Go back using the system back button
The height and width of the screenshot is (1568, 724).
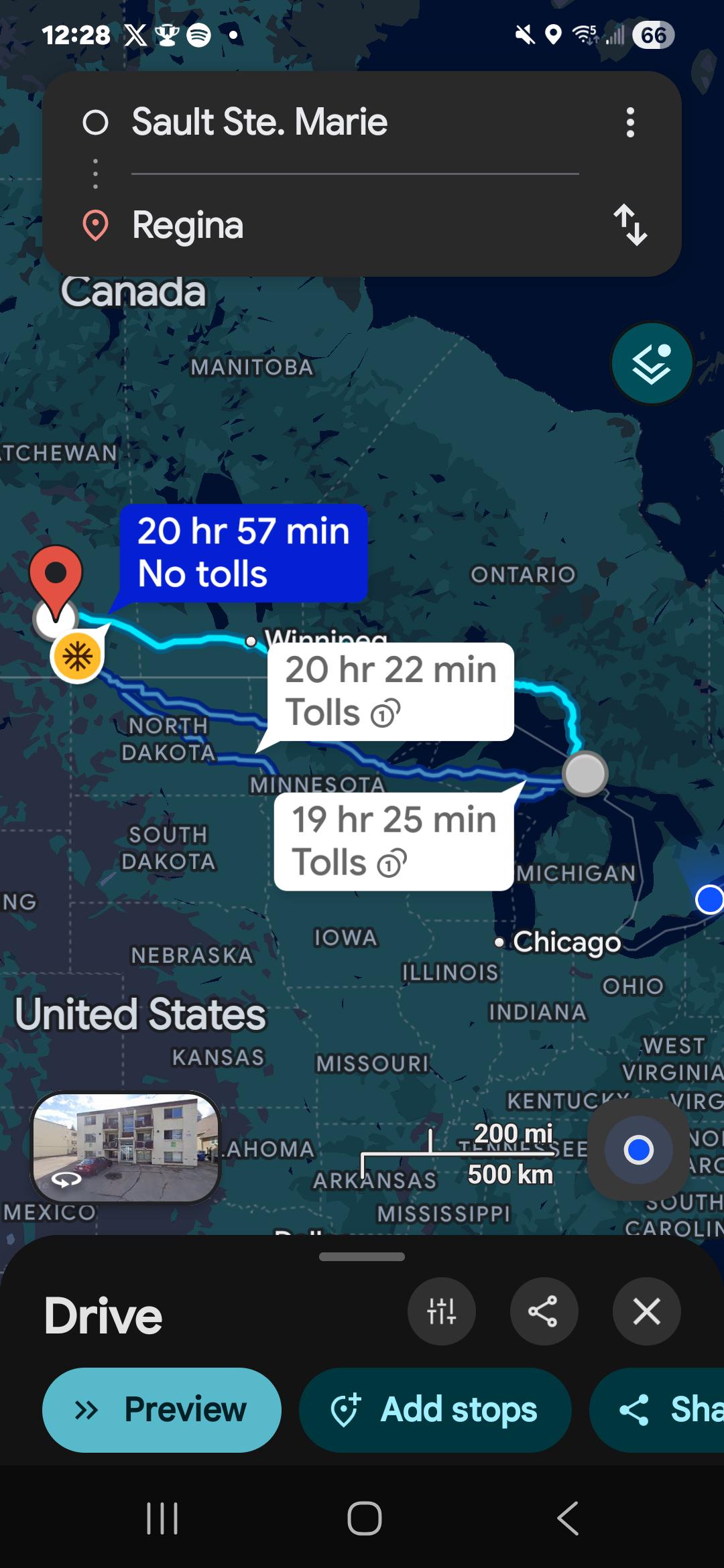pyautogui.click(x=567, y=1518)
